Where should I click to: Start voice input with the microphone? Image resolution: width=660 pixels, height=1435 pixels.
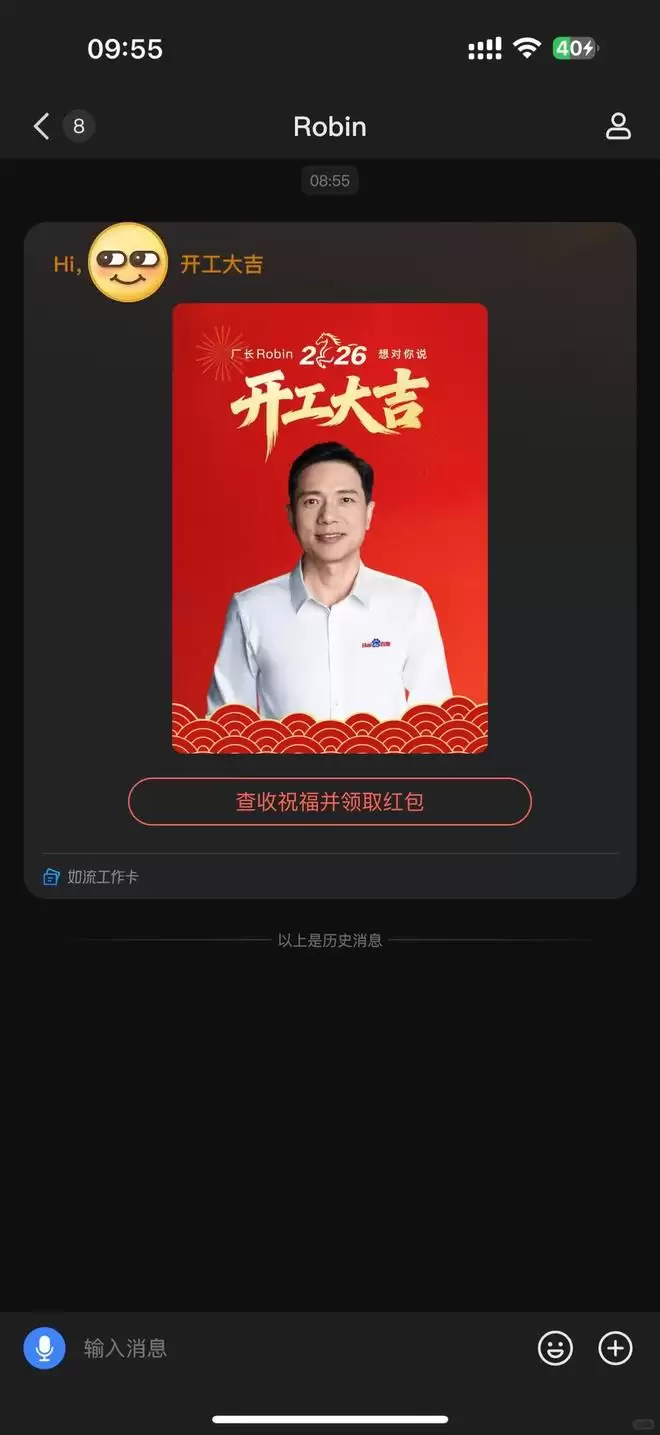44,1348
